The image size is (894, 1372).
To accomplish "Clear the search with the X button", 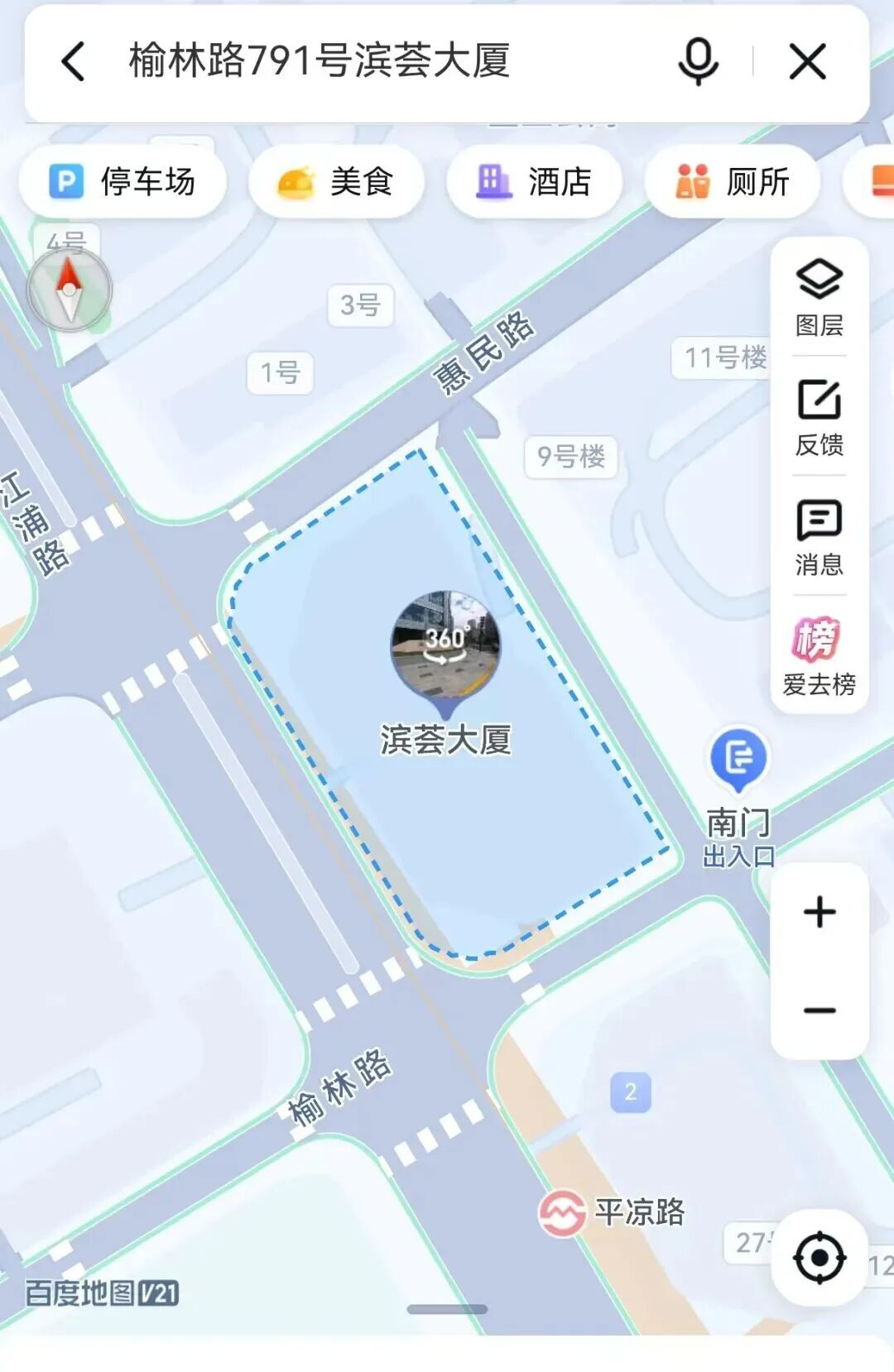I will pyautogui.click(x=808, y=62).
